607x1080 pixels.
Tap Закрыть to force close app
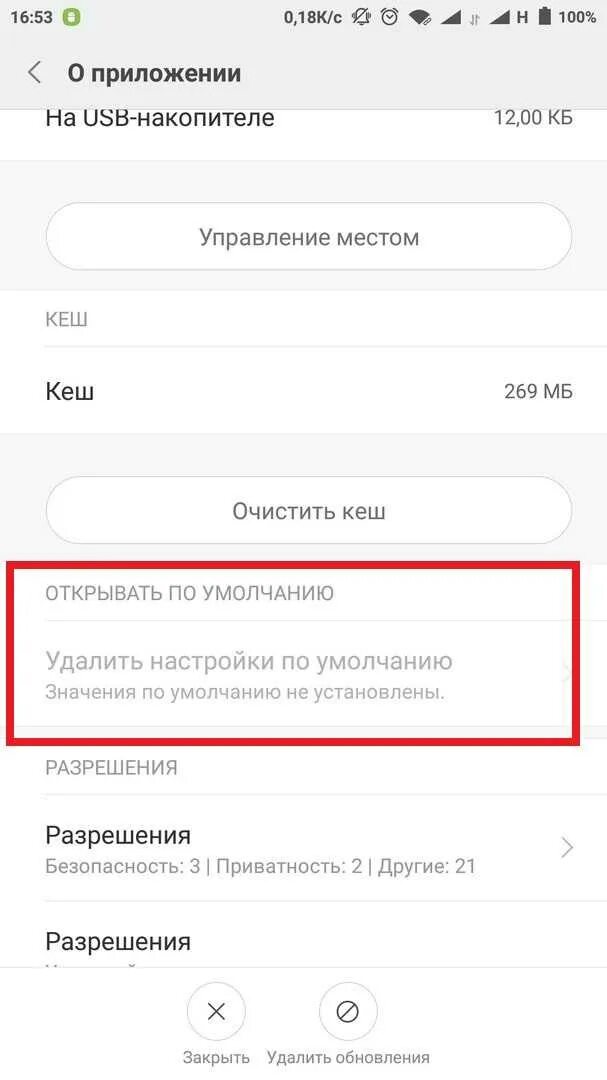[216, 1024]
